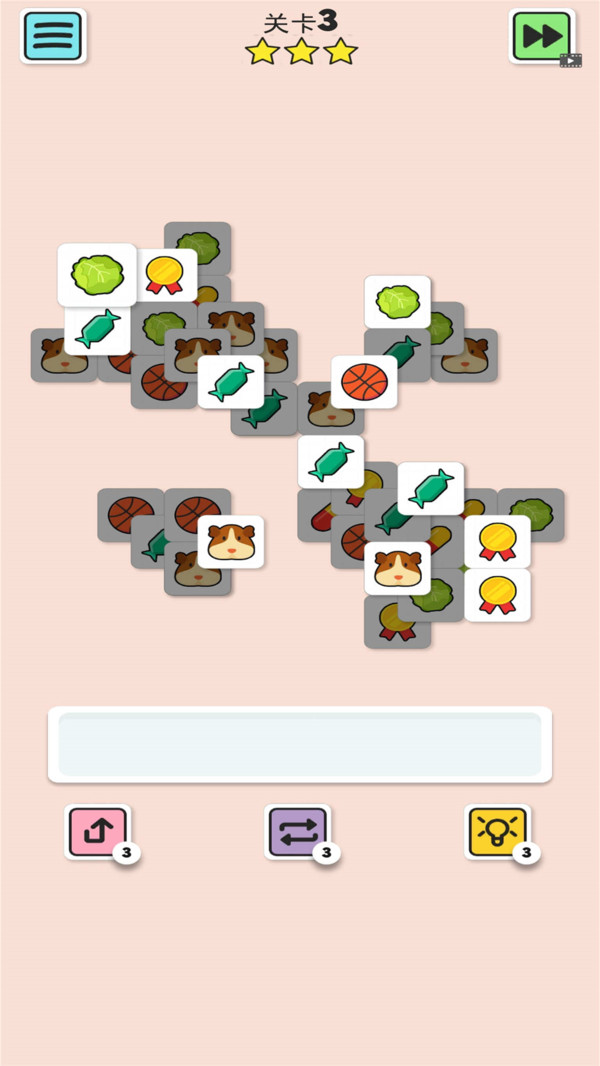The image size is (600, 1066).
Task: Skip the level with the fast-forward button
Action: [541, 37]
